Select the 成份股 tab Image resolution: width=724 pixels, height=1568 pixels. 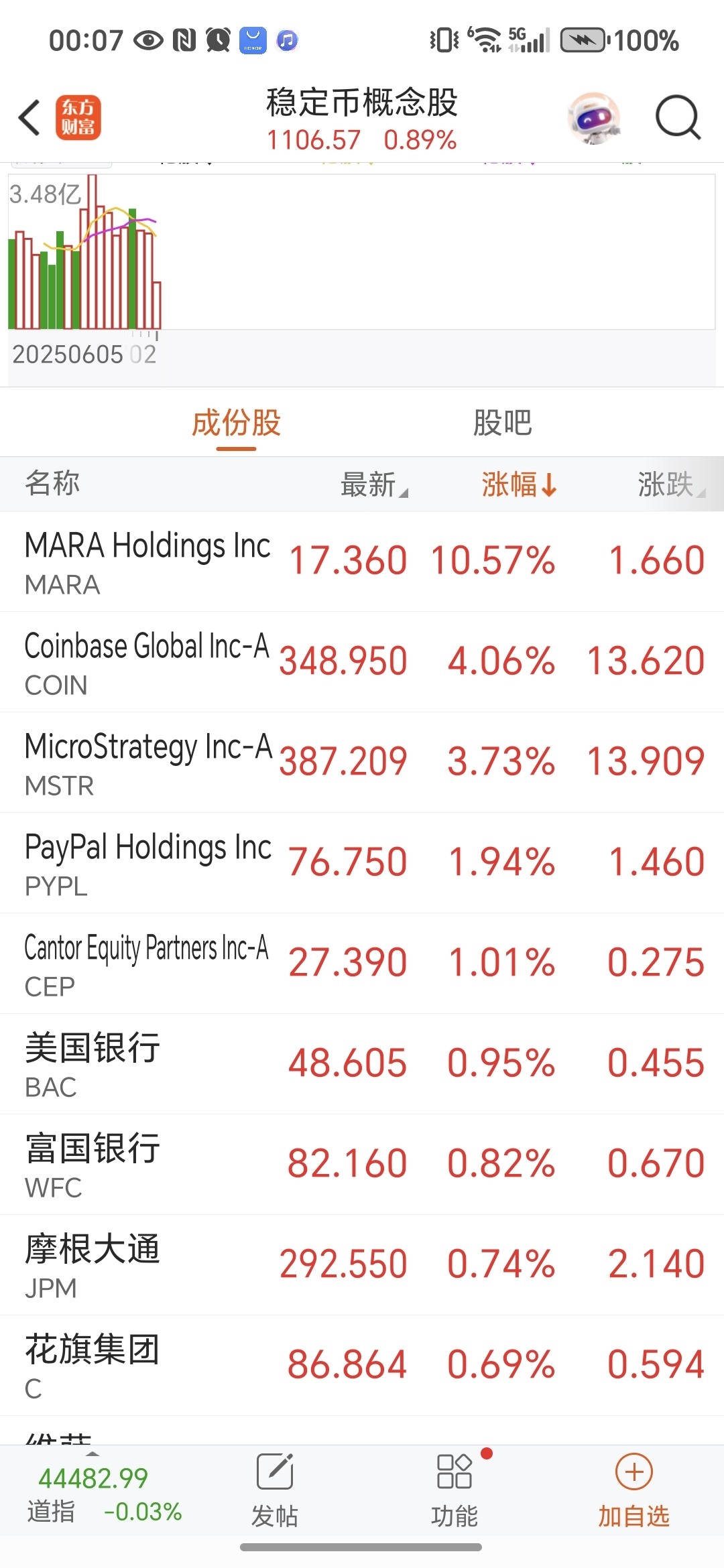(x=236, y=423)
